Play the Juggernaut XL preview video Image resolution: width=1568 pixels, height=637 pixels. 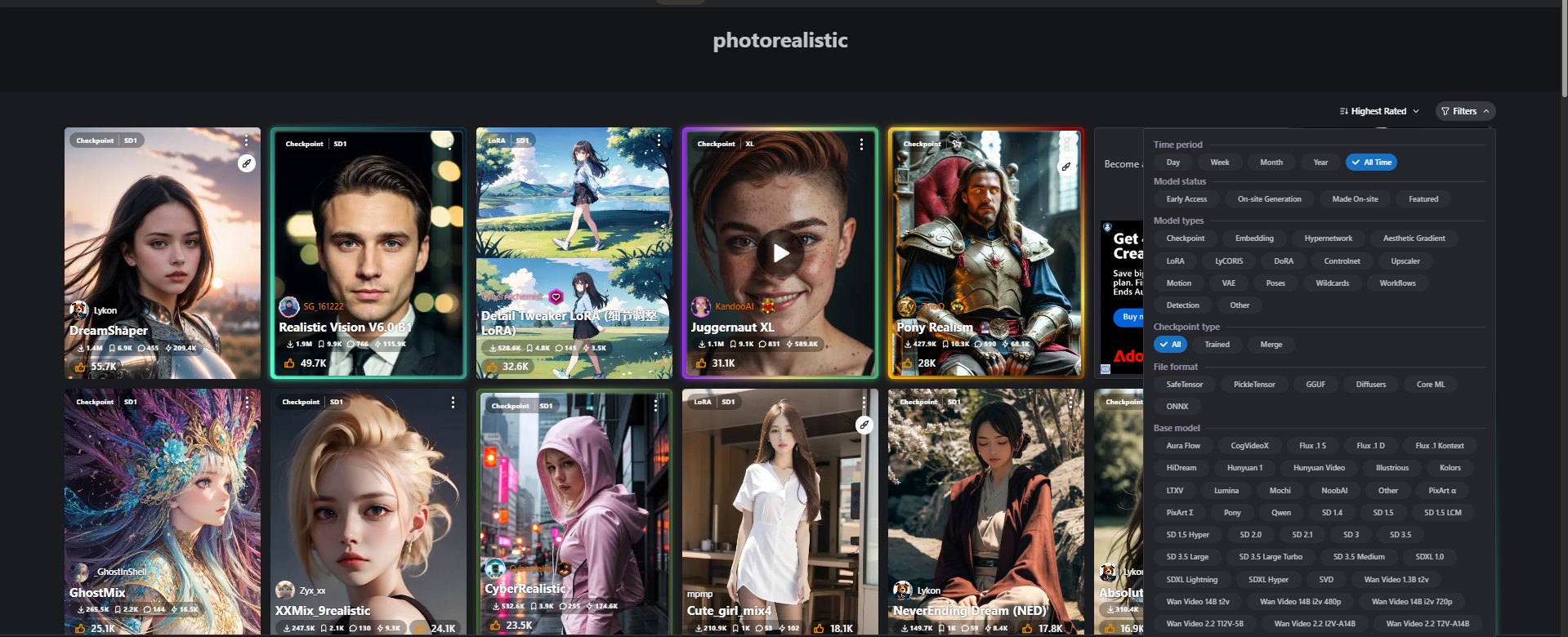pos(780,253)
